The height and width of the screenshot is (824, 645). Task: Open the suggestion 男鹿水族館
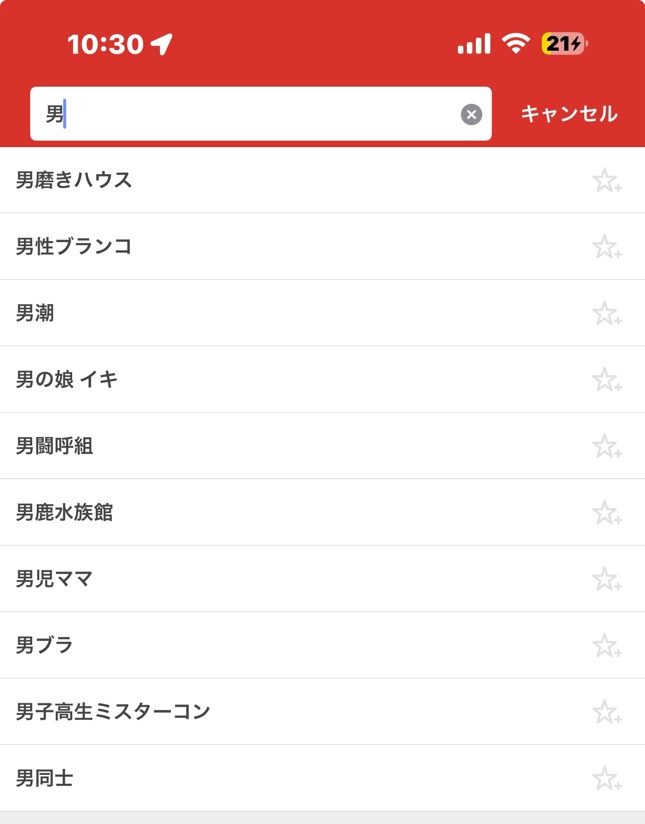coord(65,512)
